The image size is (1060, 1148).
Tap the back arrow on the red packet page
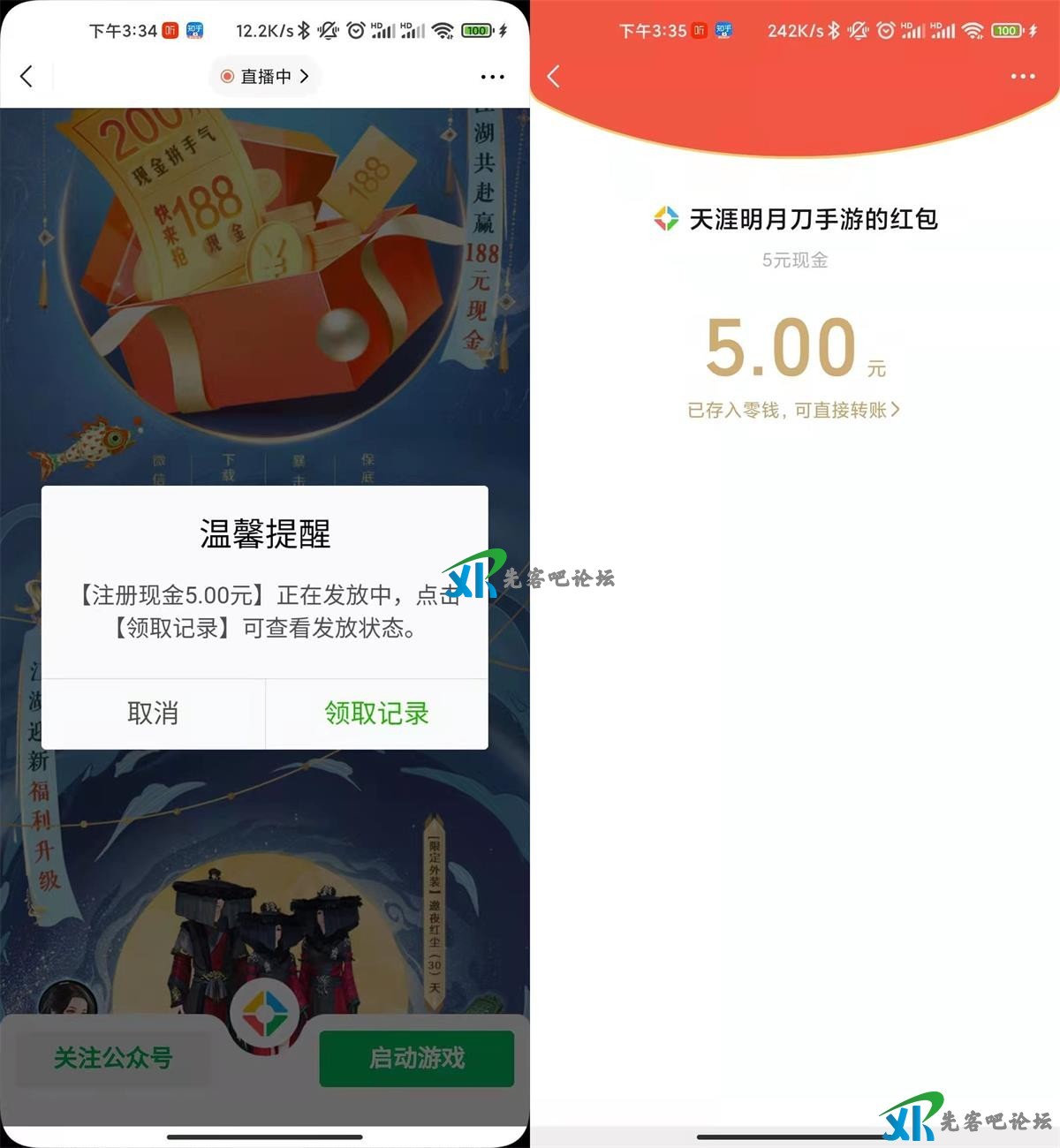[x=554, y=77]
